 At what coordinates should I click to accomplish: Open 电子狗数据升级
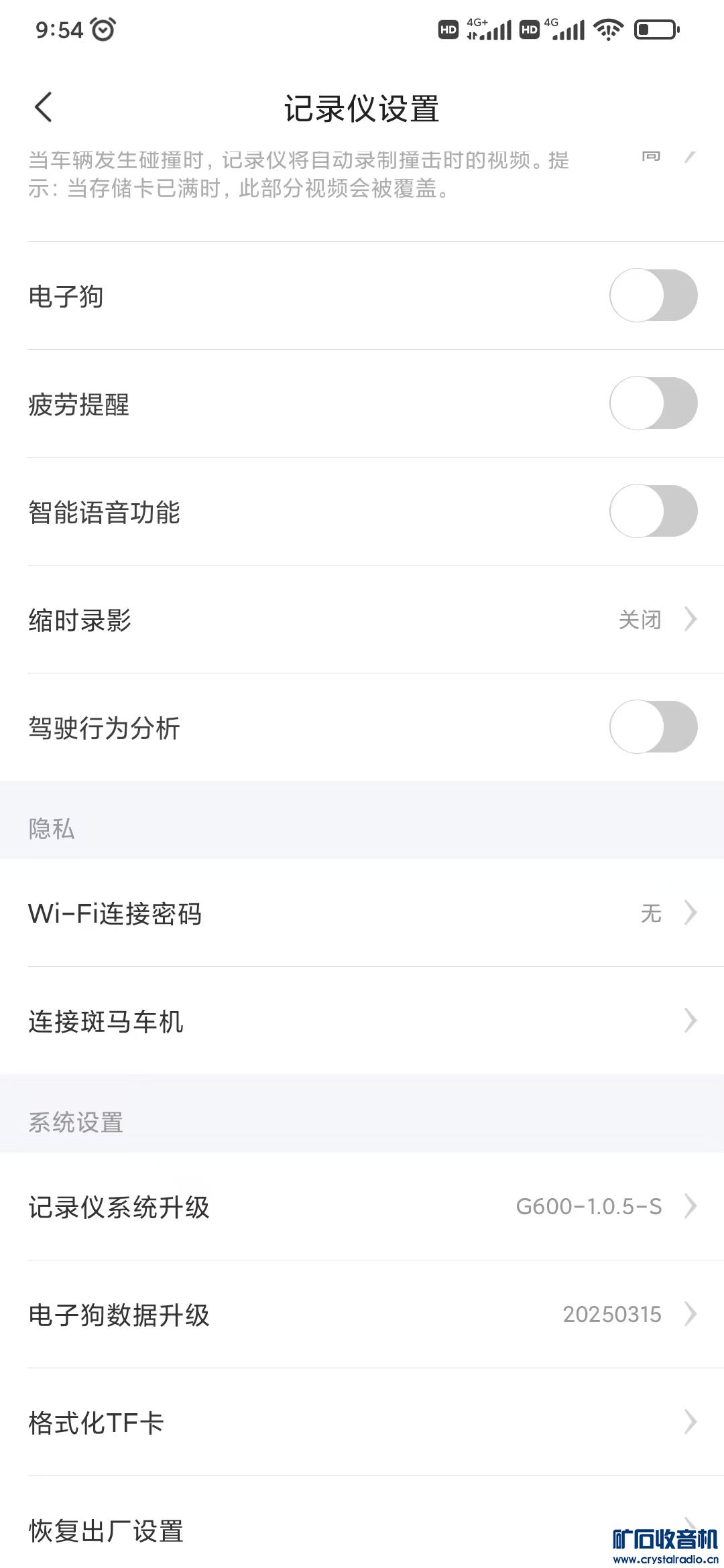tap(362, 1315)
